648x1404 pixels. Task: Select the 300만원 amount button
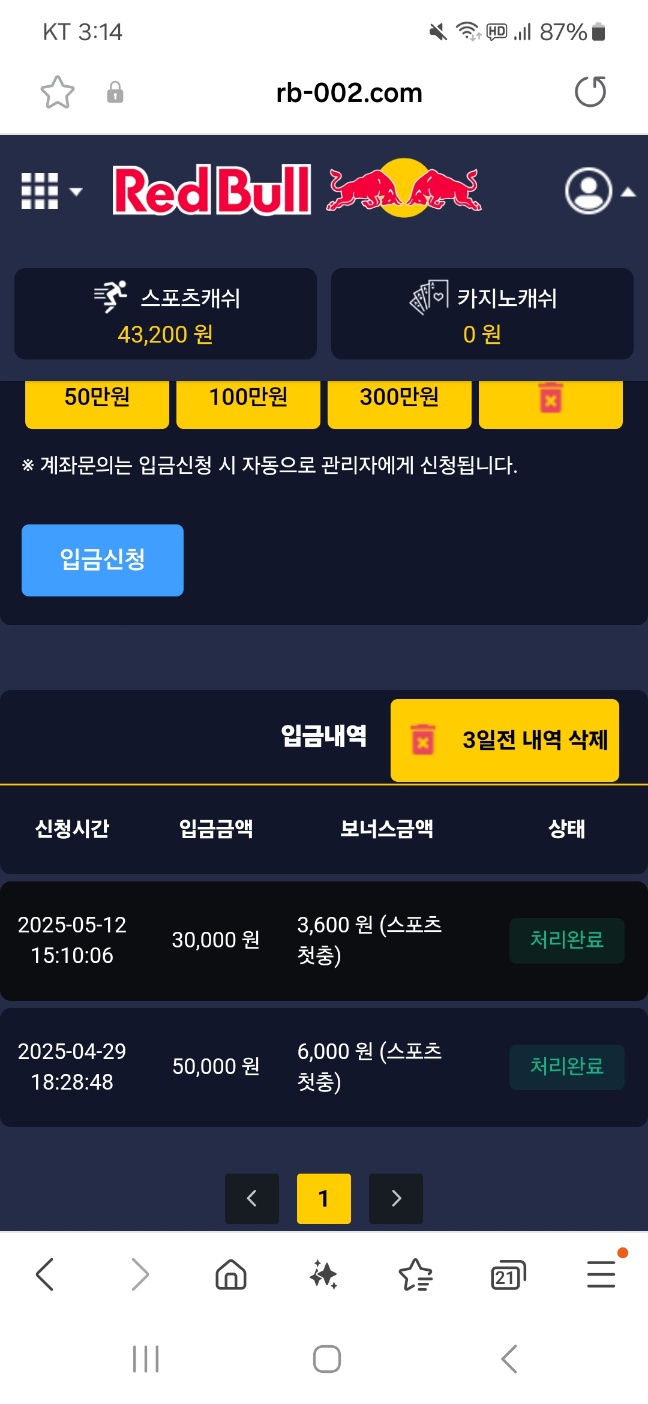tap(399, 398)
